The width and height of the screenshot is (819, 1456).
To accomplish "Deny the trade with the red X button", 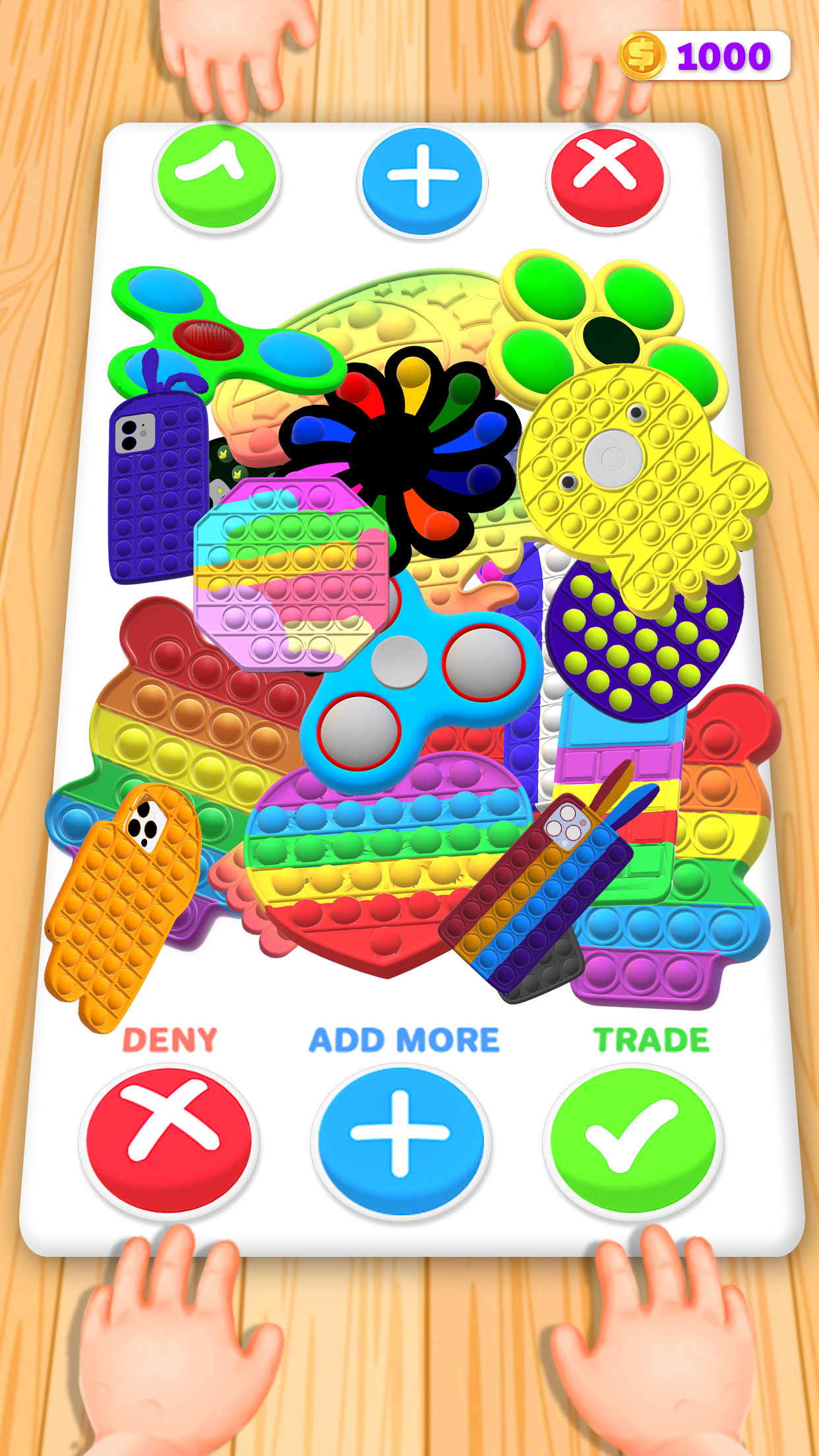I will point(169,1140).
